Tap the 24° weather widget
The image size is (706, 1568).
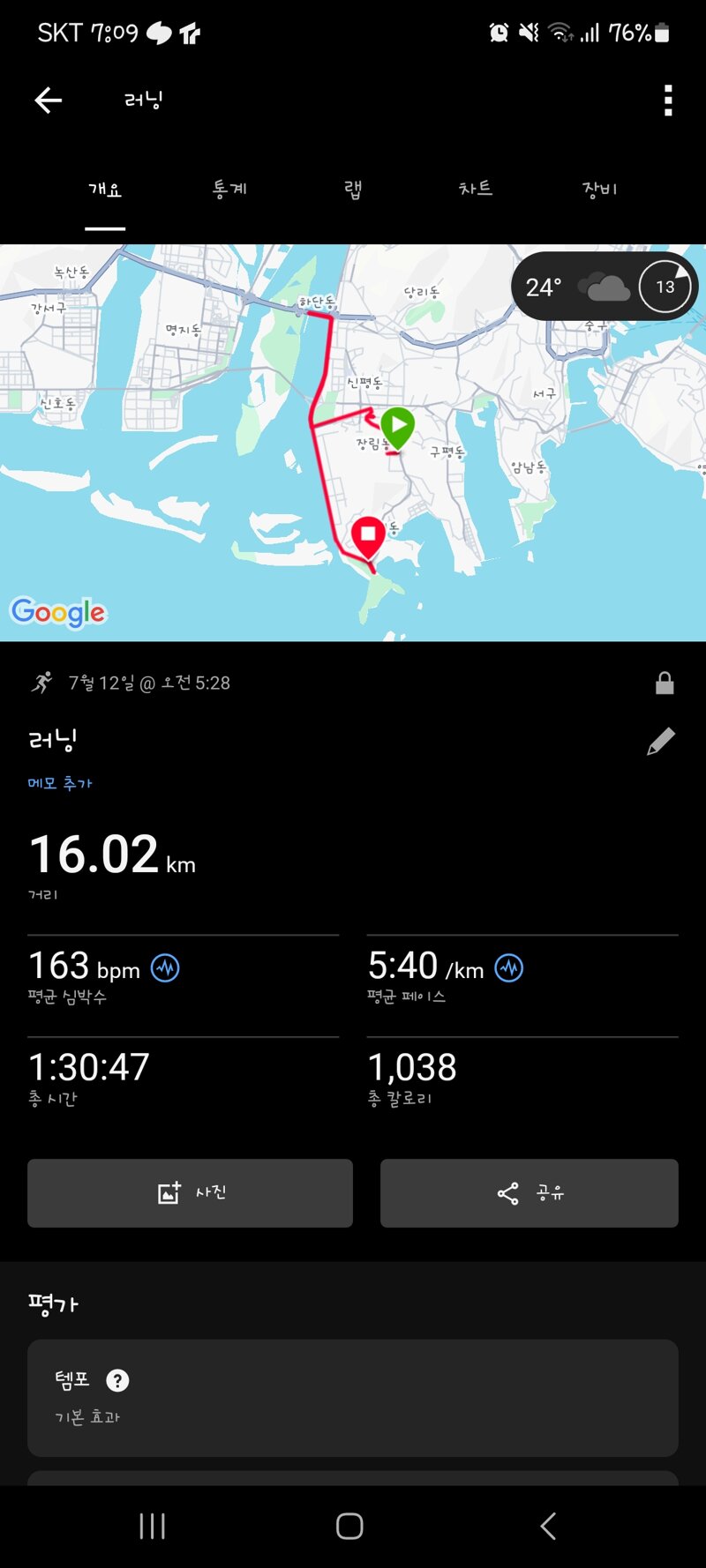pos(605,287)
